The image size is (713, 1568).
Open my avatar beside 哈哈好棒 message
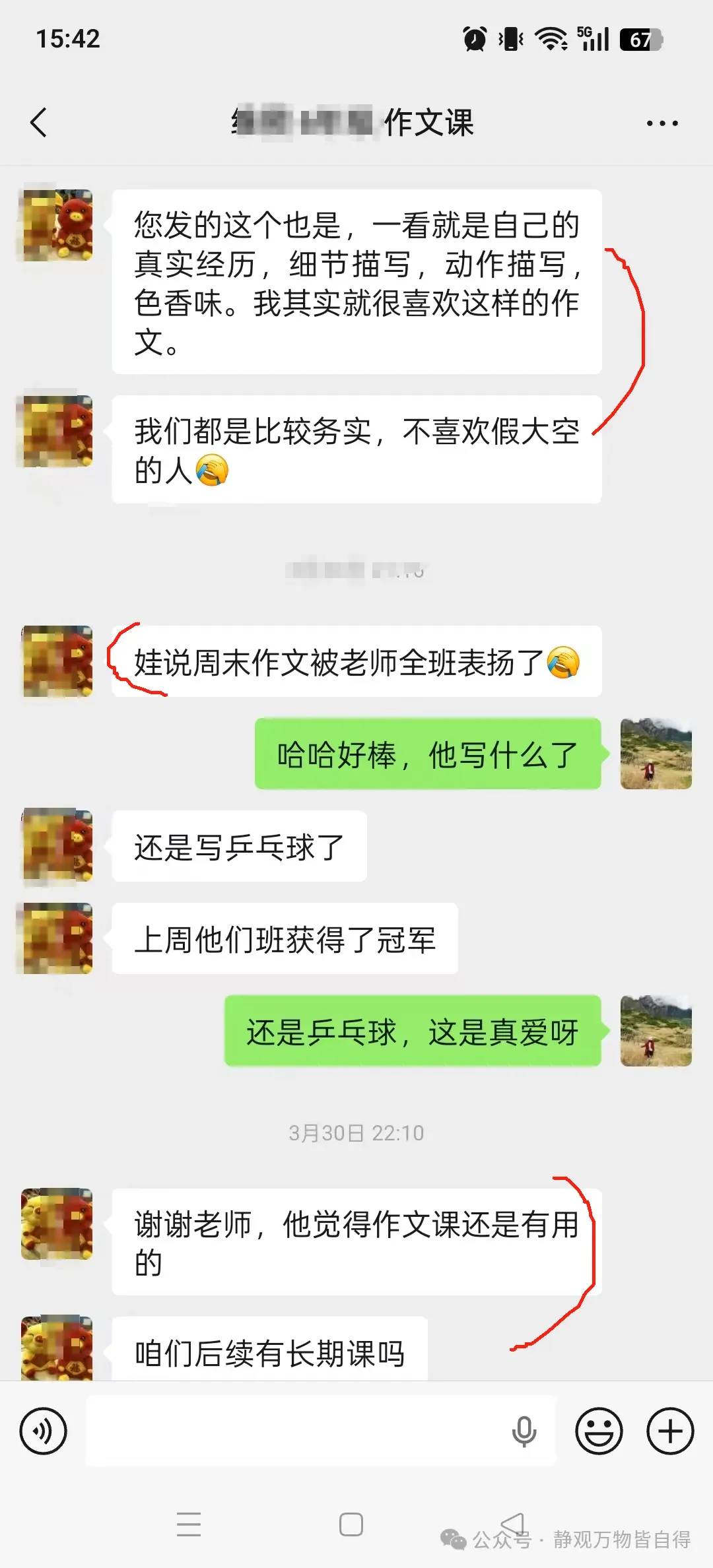(x=656, y=754)
